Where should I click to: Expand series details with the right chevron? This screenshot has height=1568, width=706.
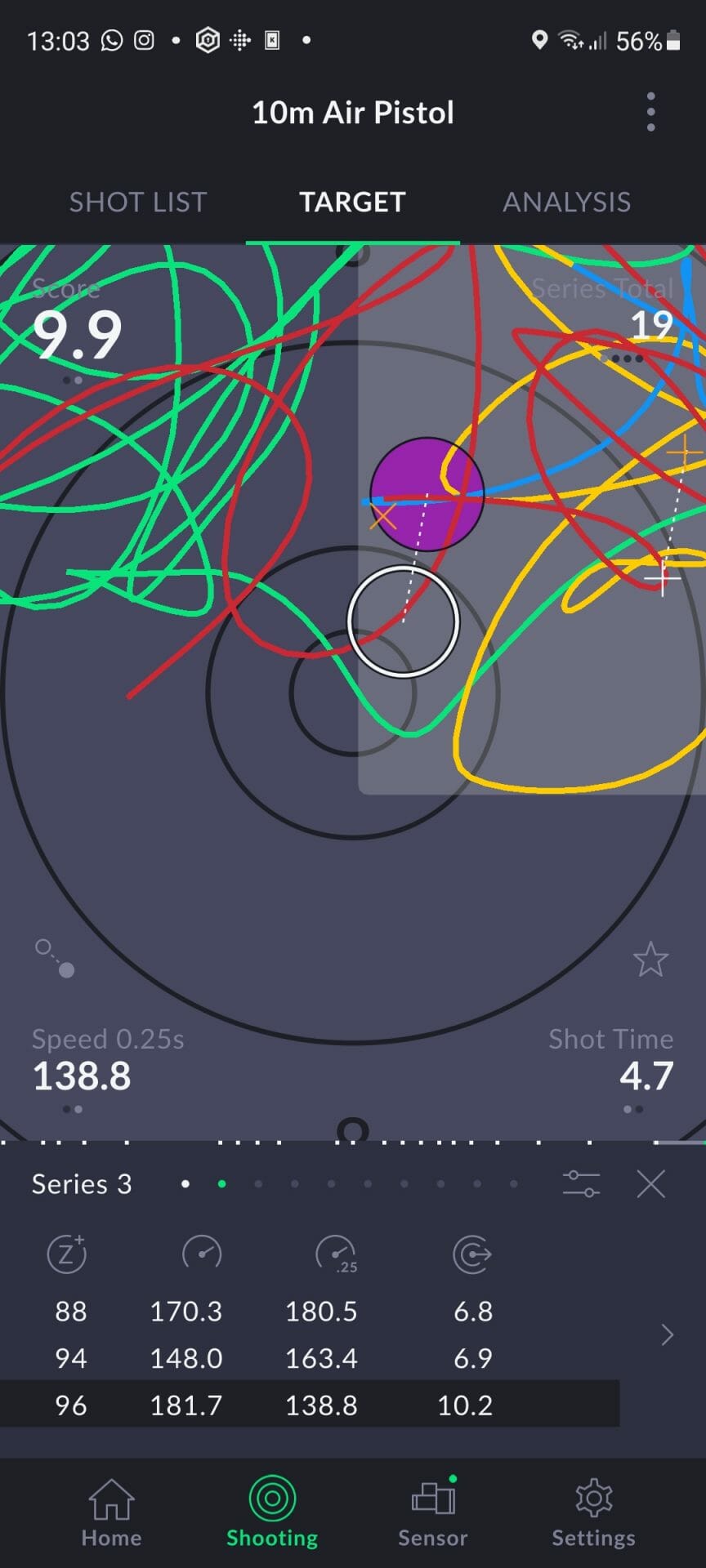point(667,1334)
